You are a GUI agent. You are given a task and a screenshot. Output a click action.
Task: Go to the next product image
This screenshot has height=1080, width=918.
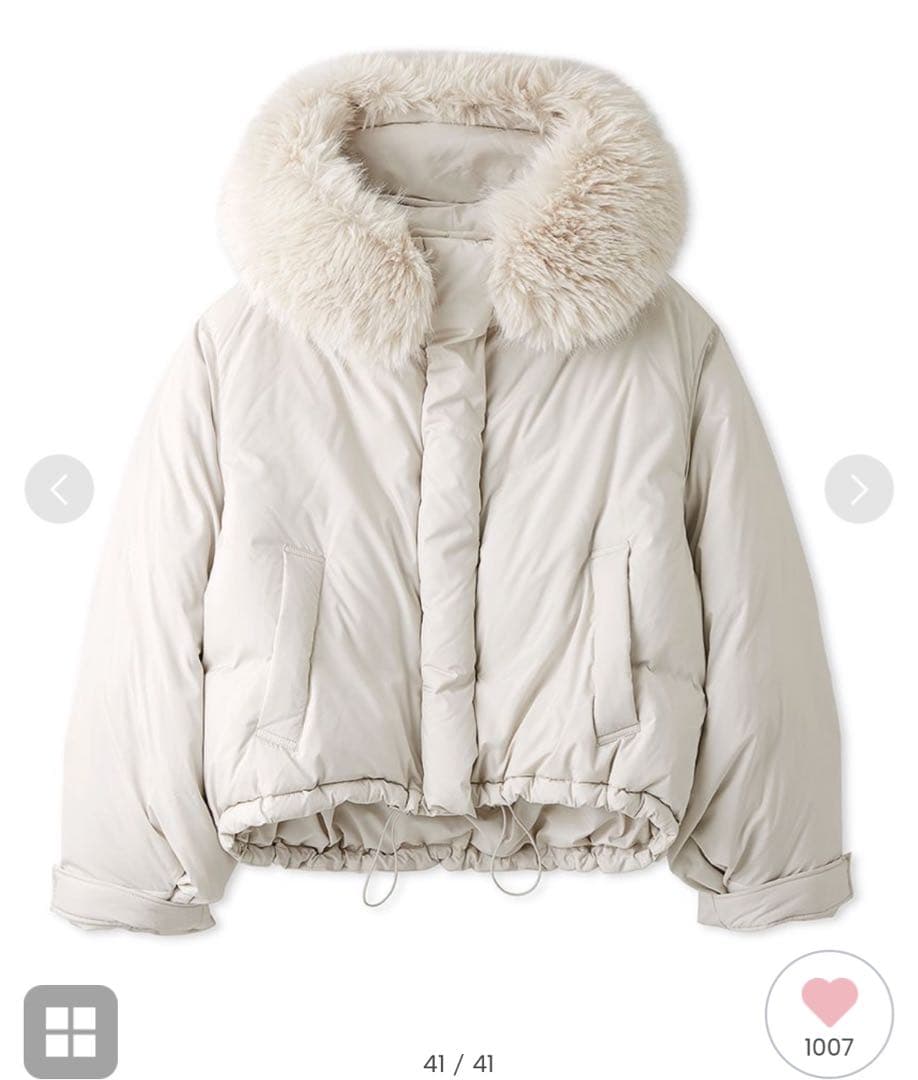[858, 489]
